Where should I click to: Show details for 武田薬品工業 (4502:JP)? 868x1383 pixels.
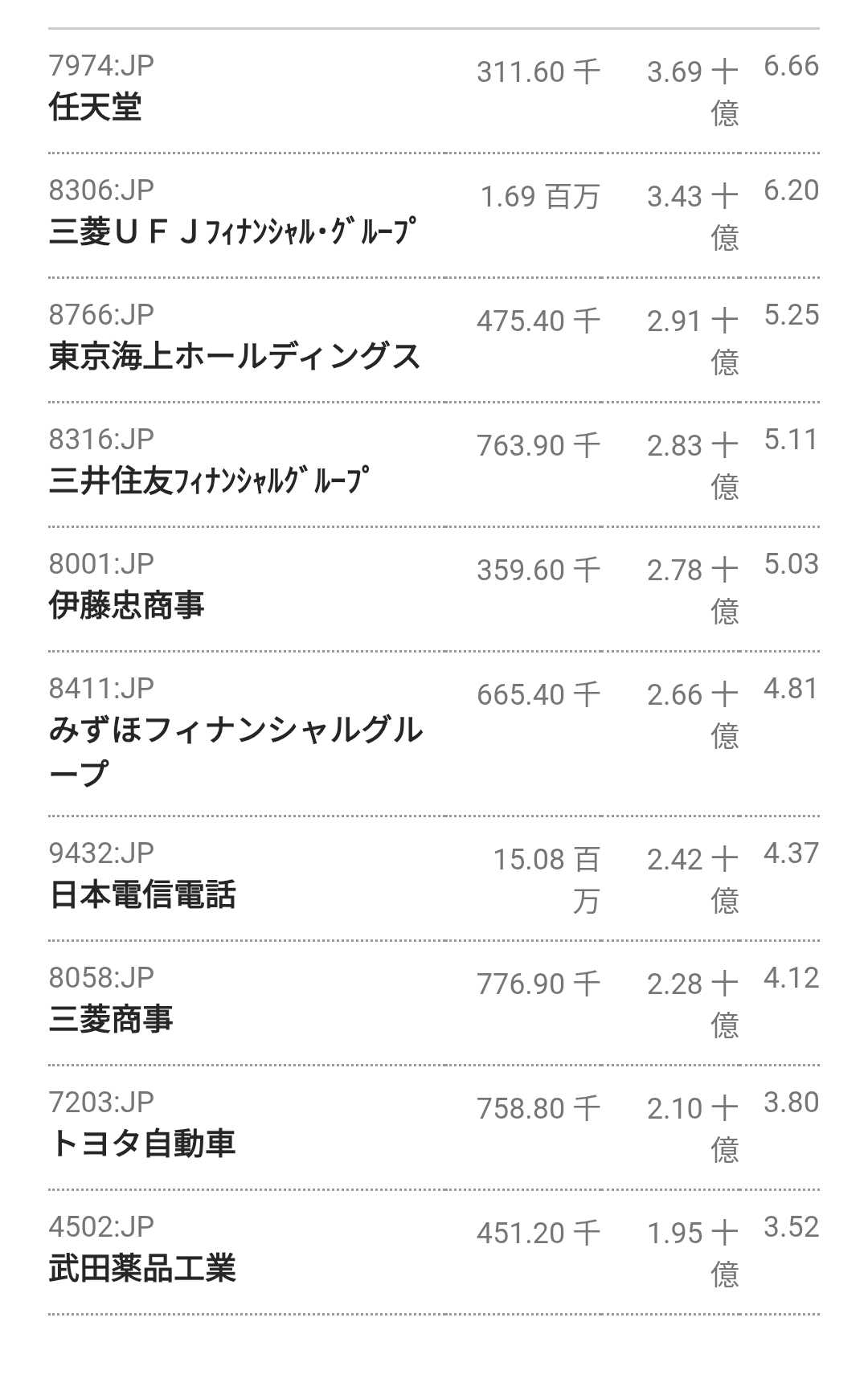click(x=142, y=1268)
